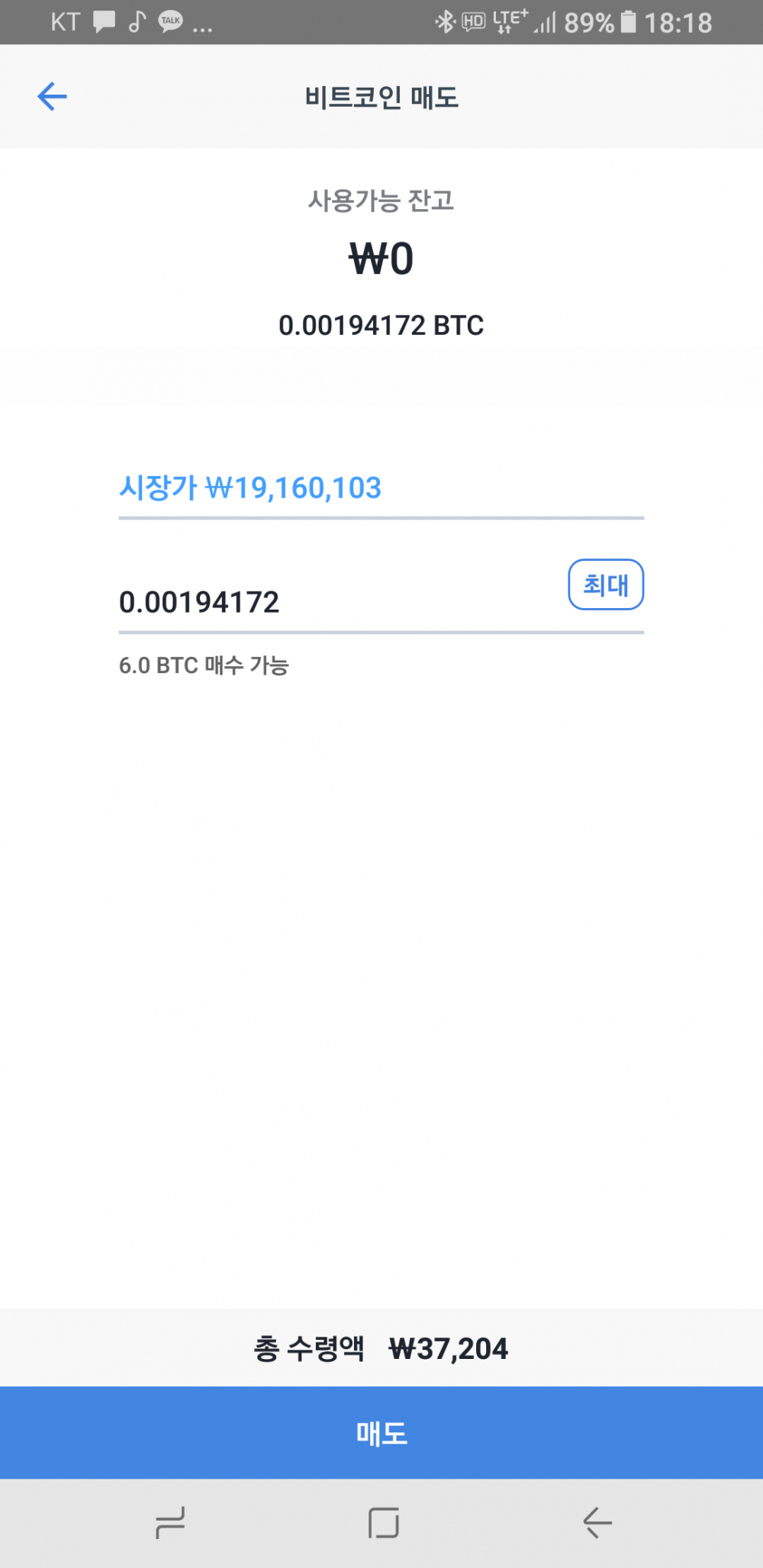Tap the back arrow to exit Bitcoin sell screen
The image size is (763, 1568).
(x=52, y=97)
